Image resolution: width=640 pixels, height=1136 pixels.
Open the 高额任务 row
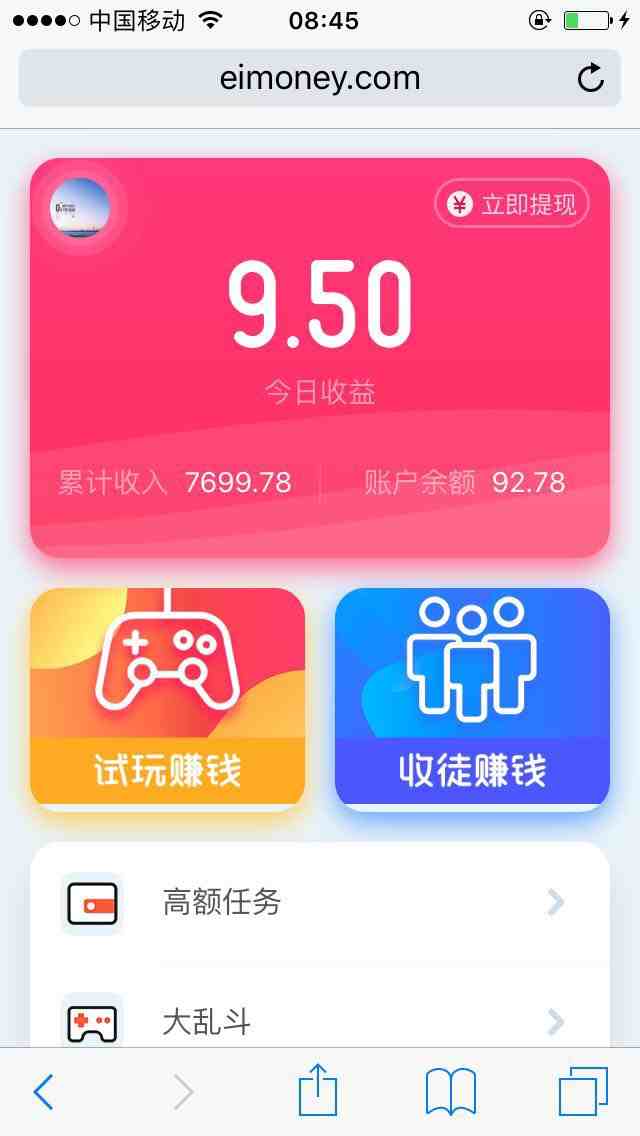tap(319, 903)
